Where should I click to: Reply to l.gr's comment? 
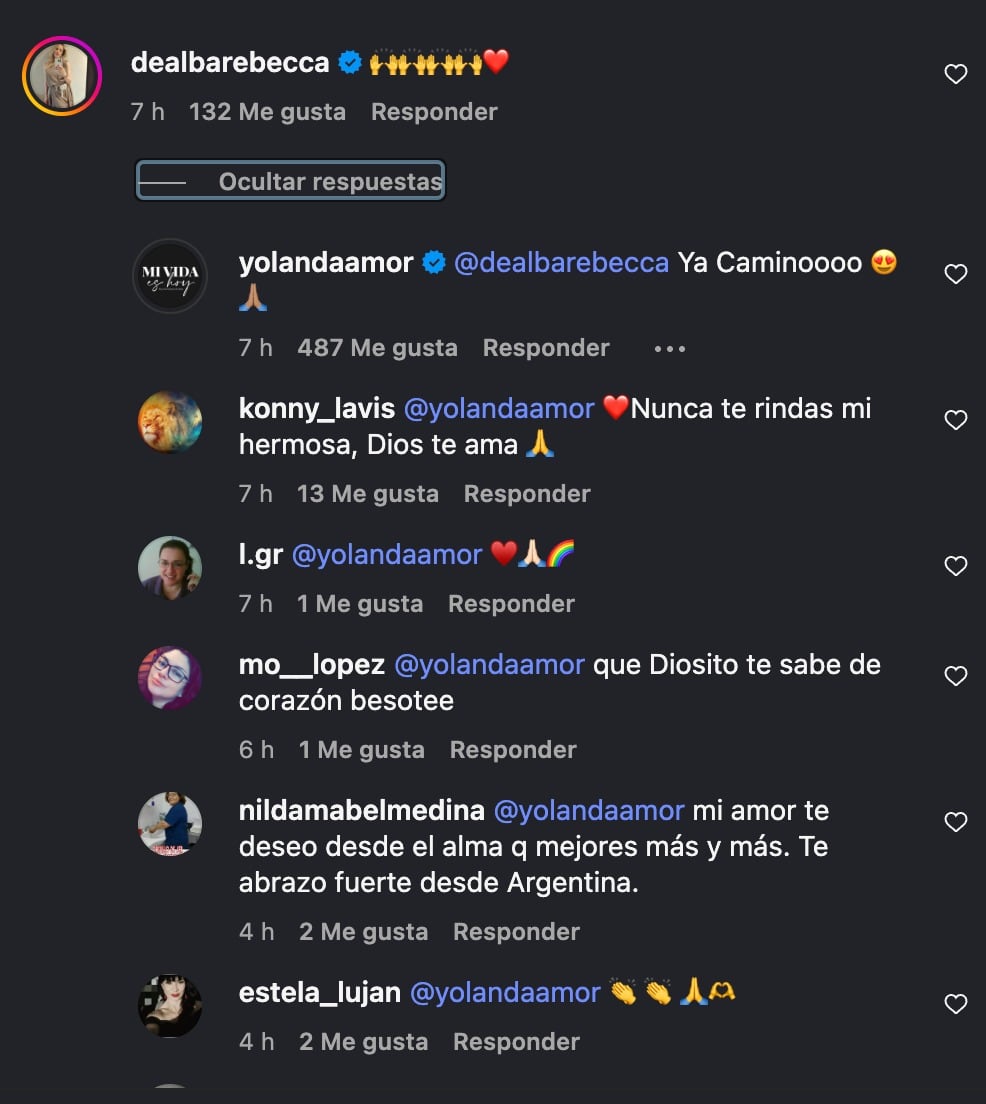point(511,604)
